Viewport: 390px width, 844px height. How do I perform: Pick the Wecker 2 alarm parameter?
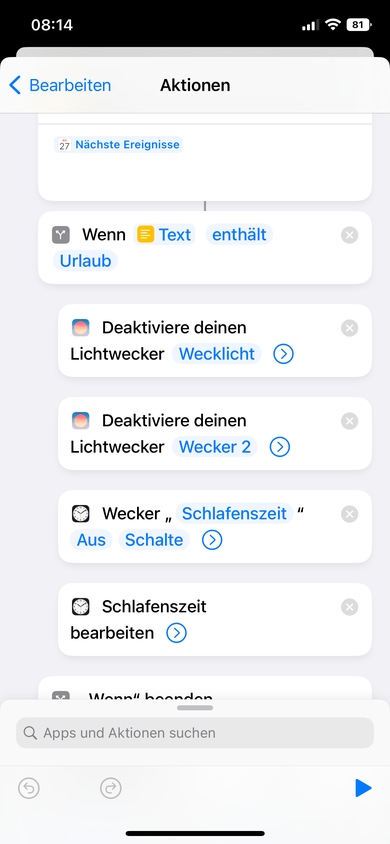tap(215, 447)
